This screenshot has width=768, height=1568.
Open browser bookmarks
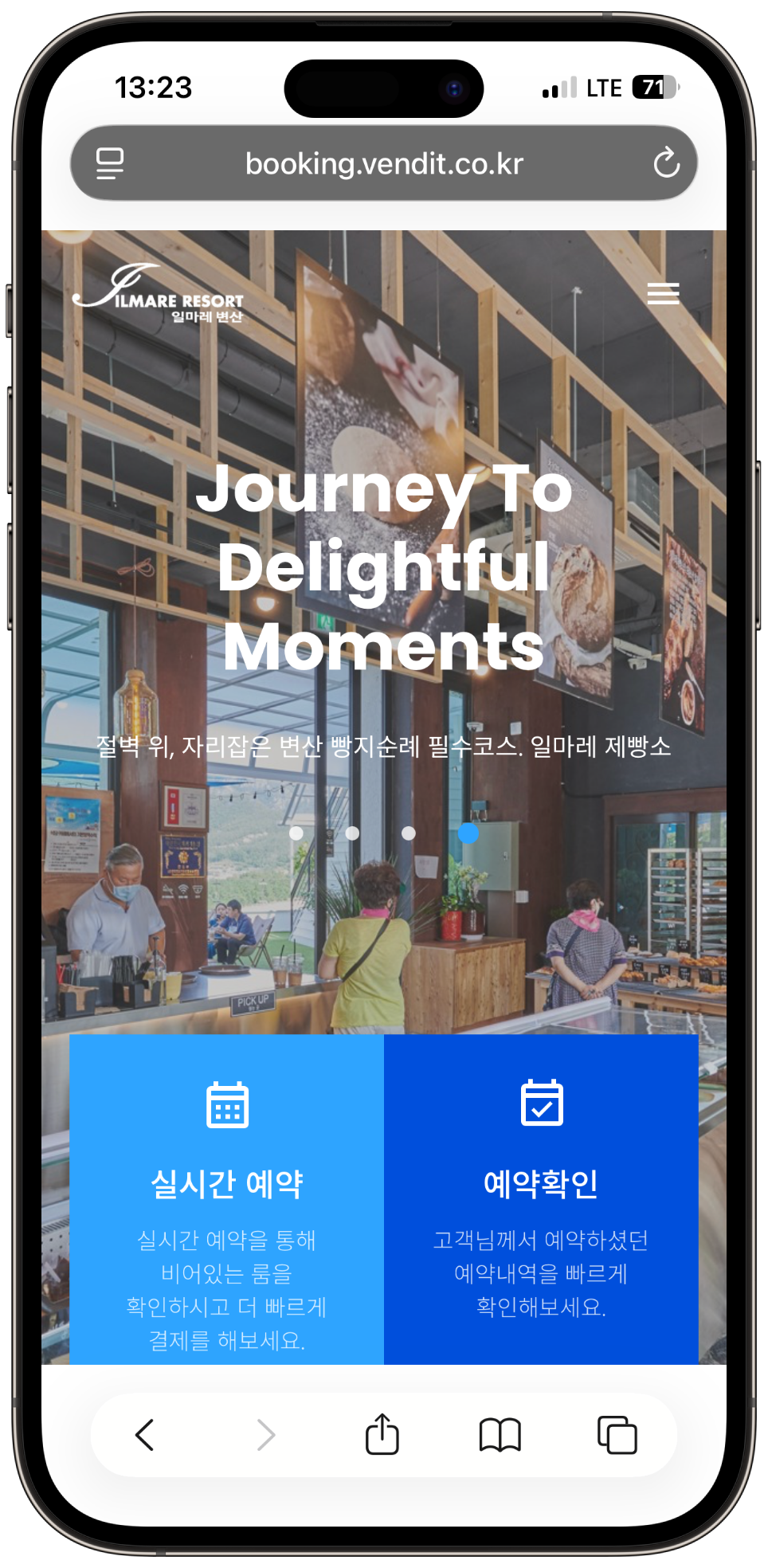(x=500, y=1435)
